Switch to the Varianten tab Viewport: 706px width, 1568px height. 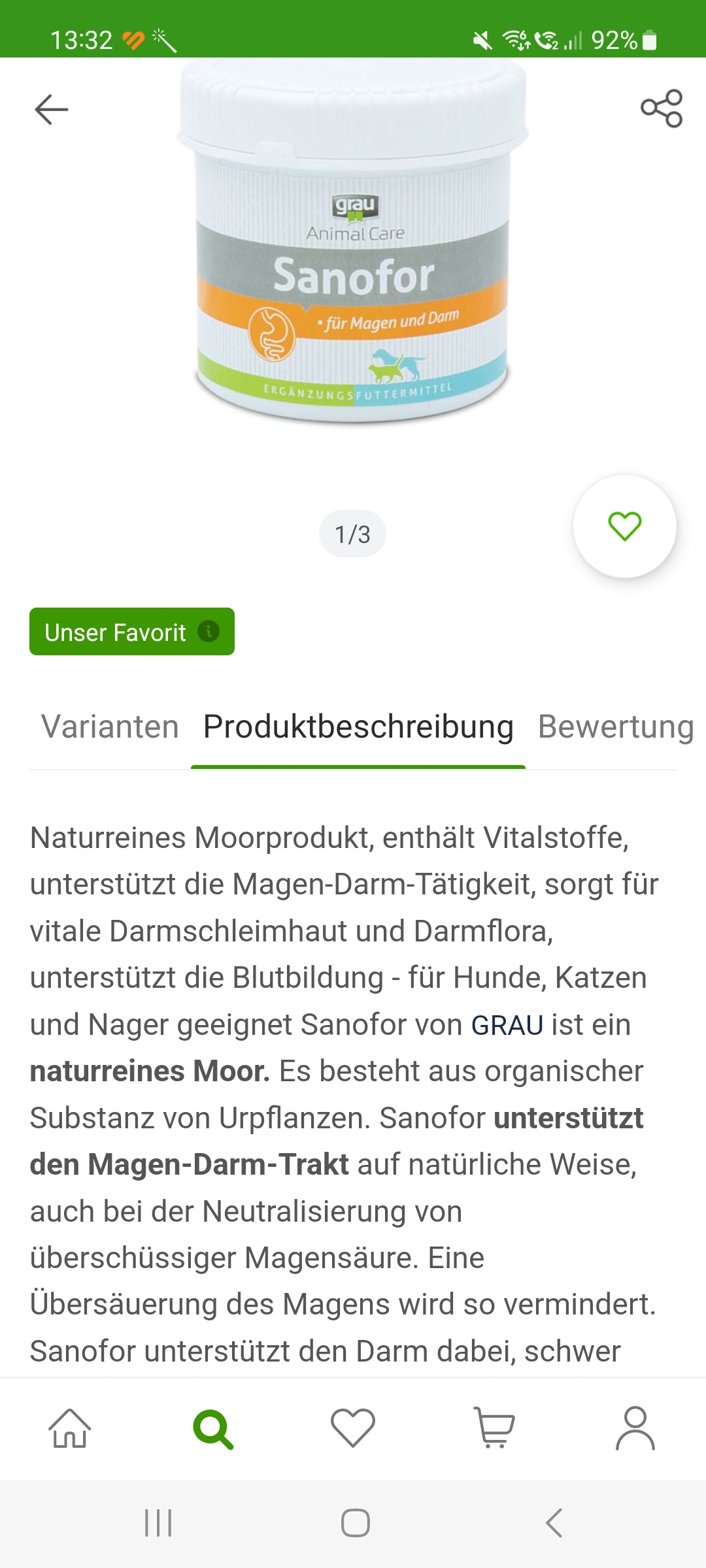110,727
